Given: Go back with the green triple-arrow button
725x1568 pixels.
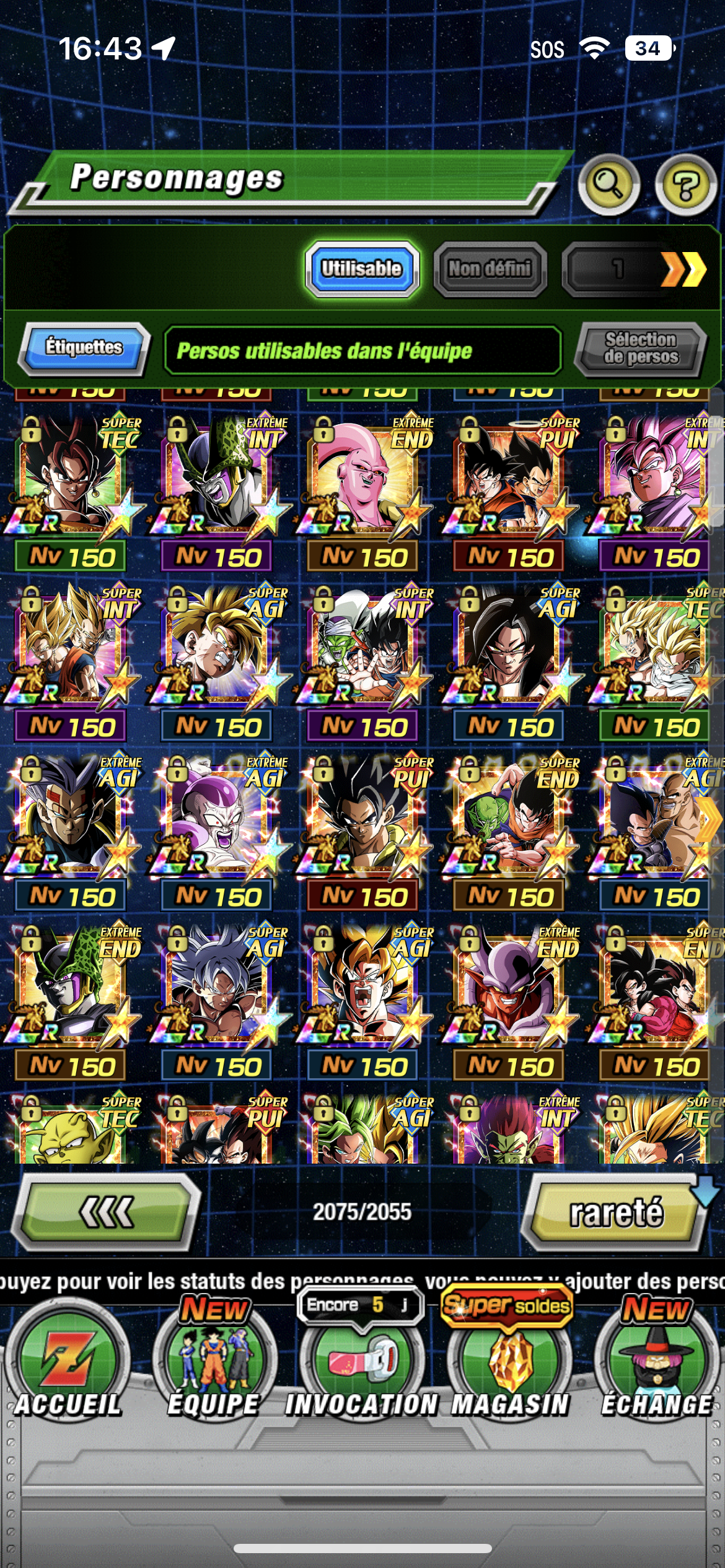Looking at the screenshot, I should coord(107,1212).
